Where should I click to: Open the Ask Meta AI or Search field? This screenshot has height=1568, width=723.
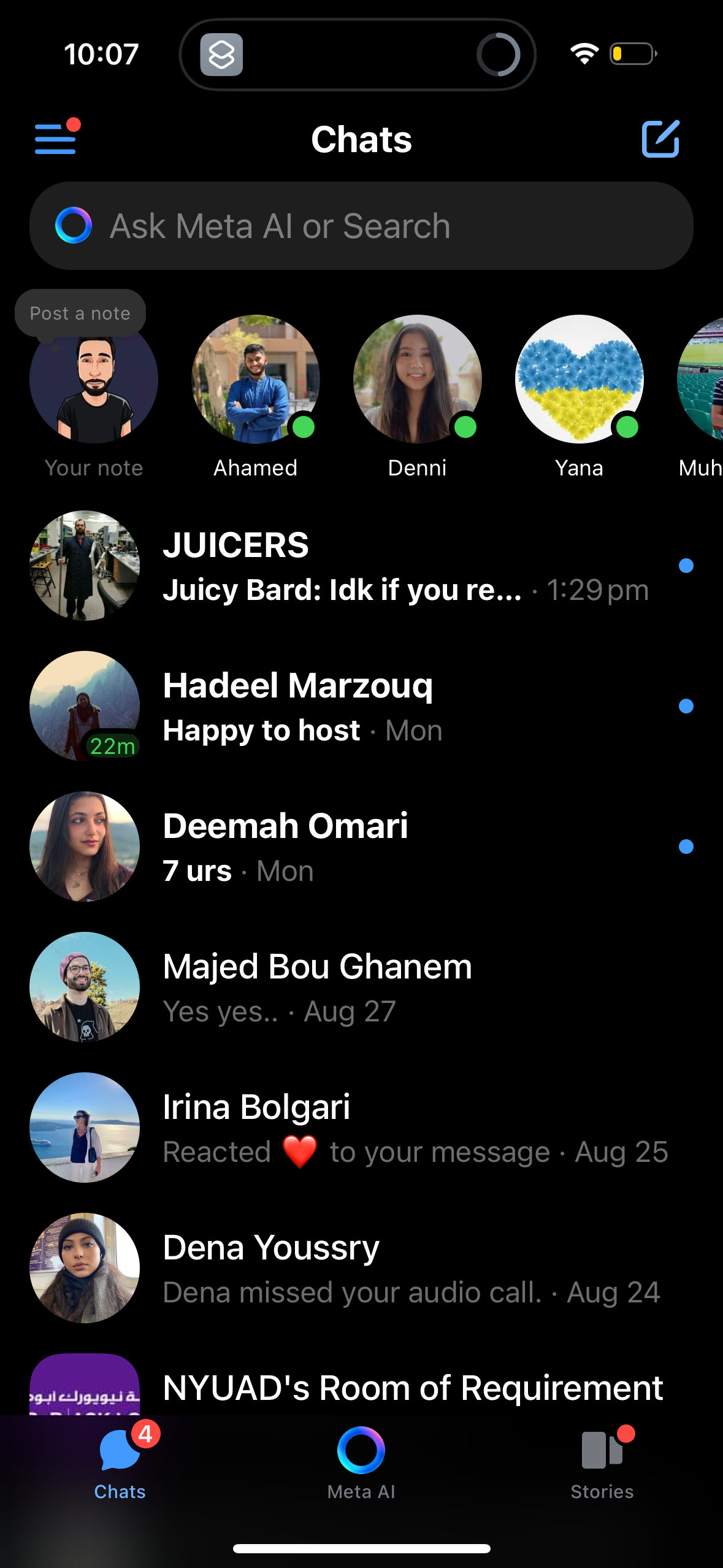(361, 225)
